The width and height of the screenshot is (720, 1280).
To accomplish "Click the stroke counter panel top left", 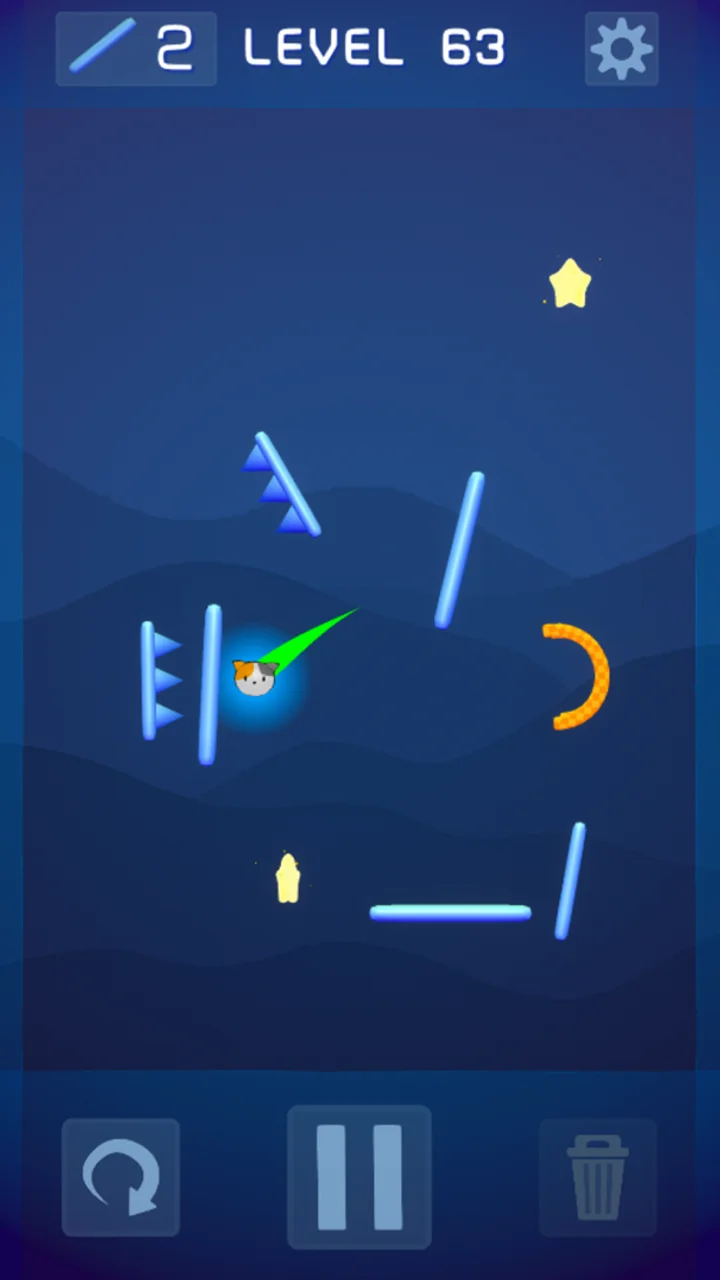I will [135, 46].
